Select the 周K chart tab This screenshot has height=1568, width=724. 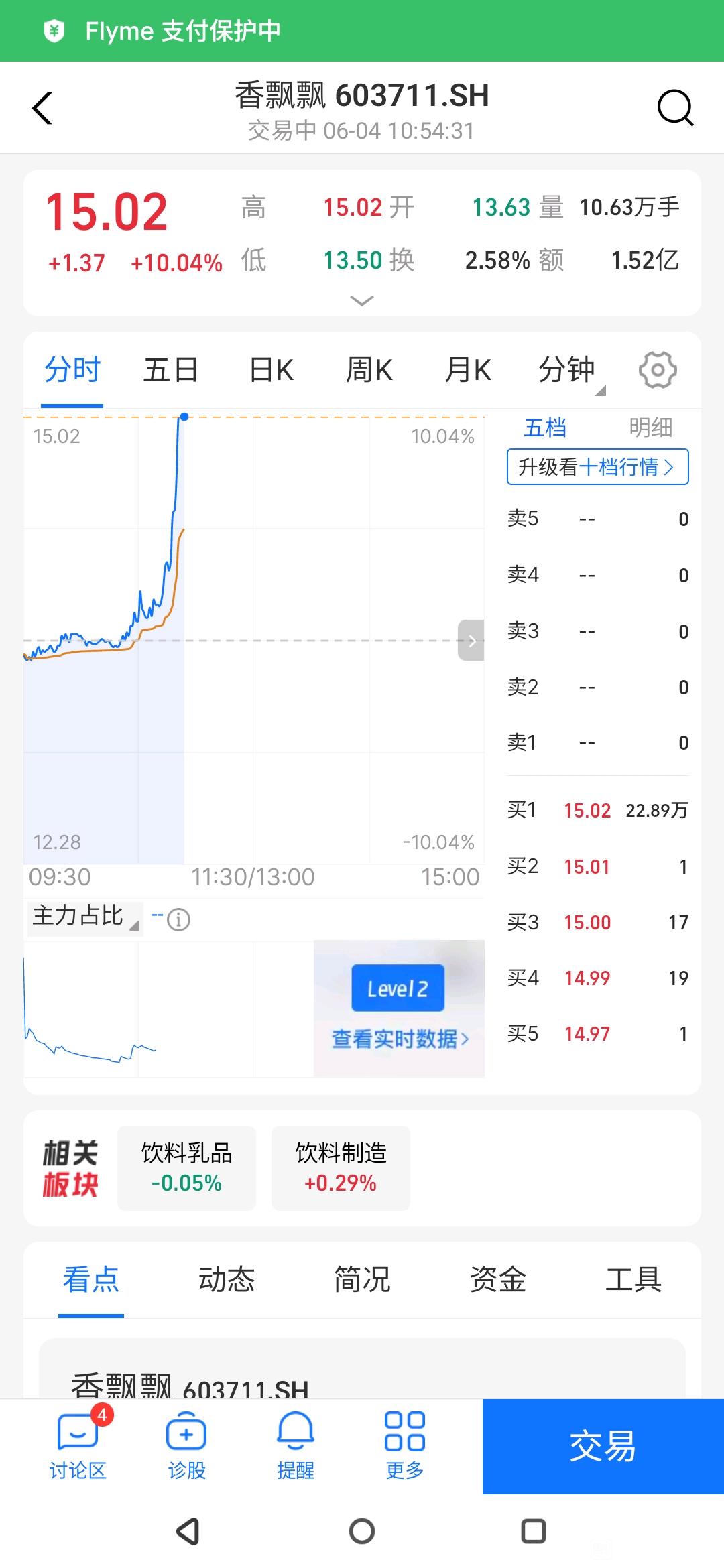[369, 370]
